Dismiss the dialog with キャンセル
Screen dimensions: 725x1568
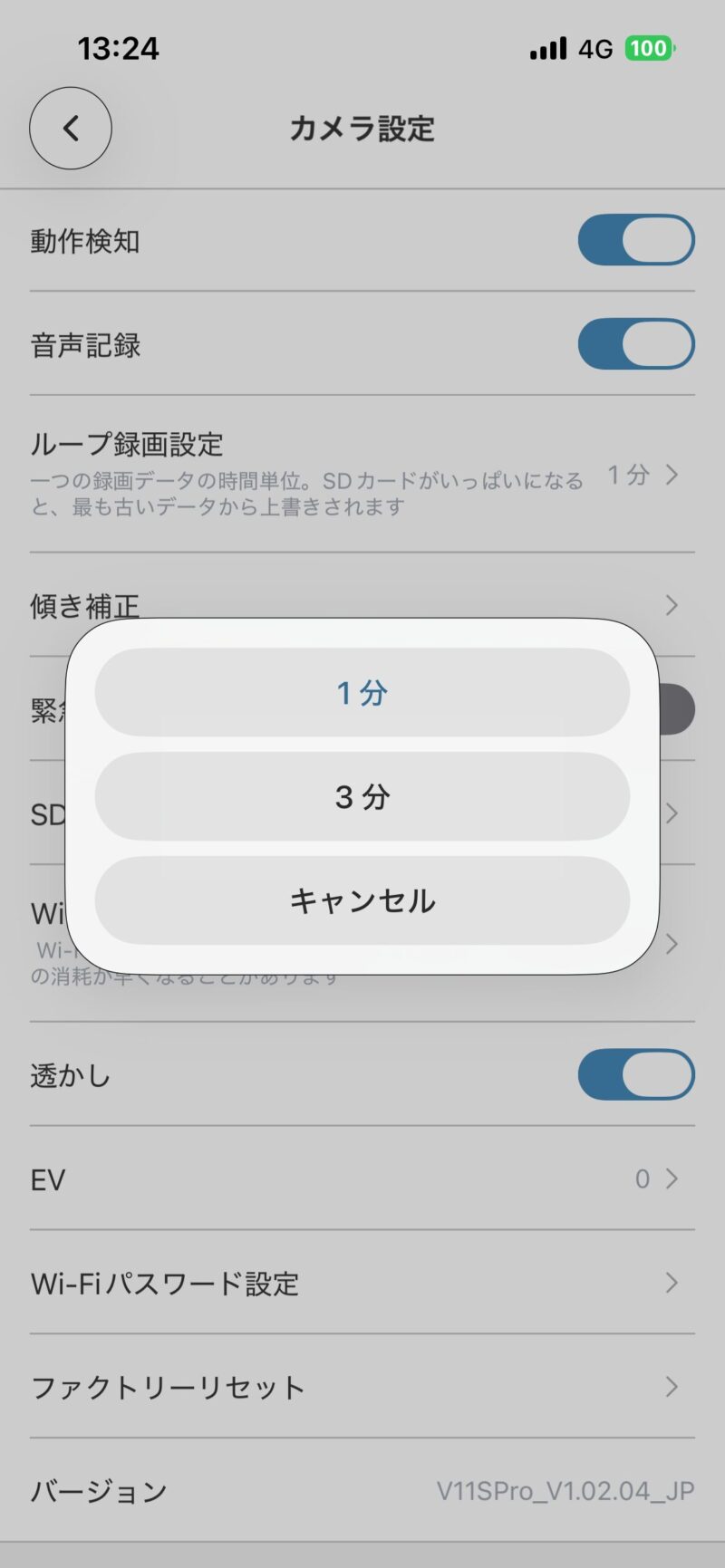[x=362, y=900]
